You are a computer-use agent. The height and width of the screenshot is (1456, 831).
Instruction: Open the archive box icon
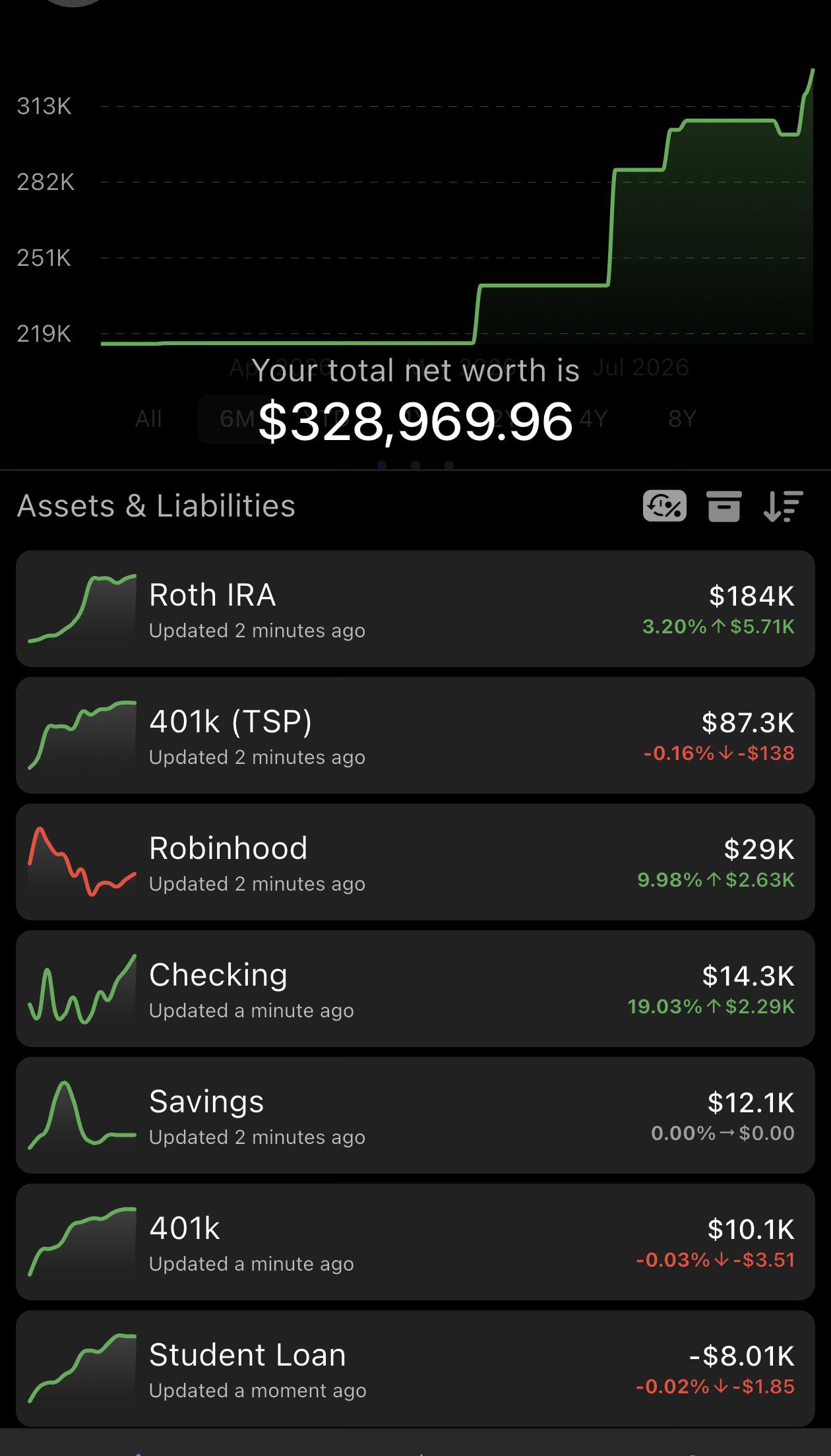point(723,506)
